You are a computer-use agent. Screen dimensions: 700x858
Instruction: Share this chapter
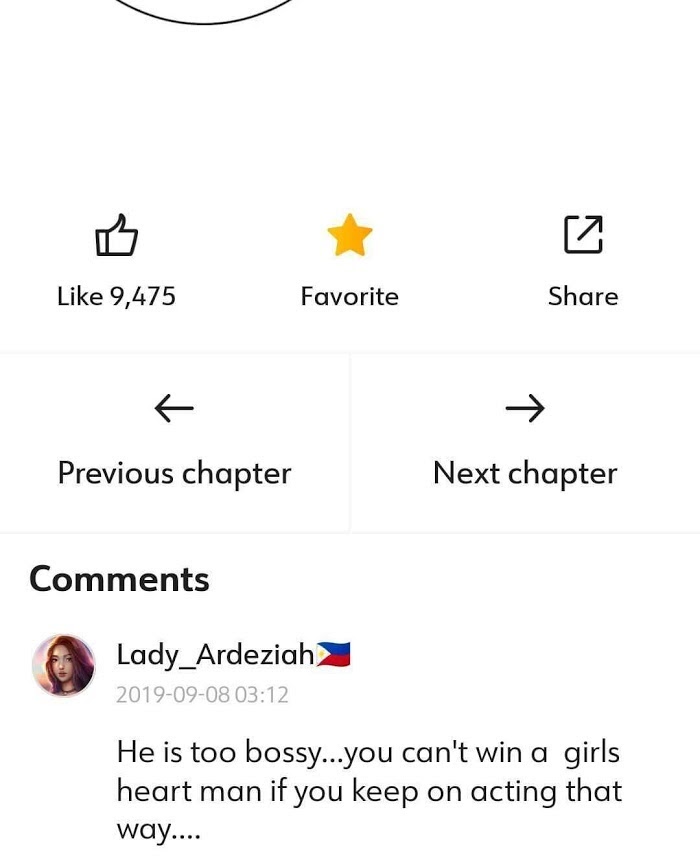click(583, 236)
